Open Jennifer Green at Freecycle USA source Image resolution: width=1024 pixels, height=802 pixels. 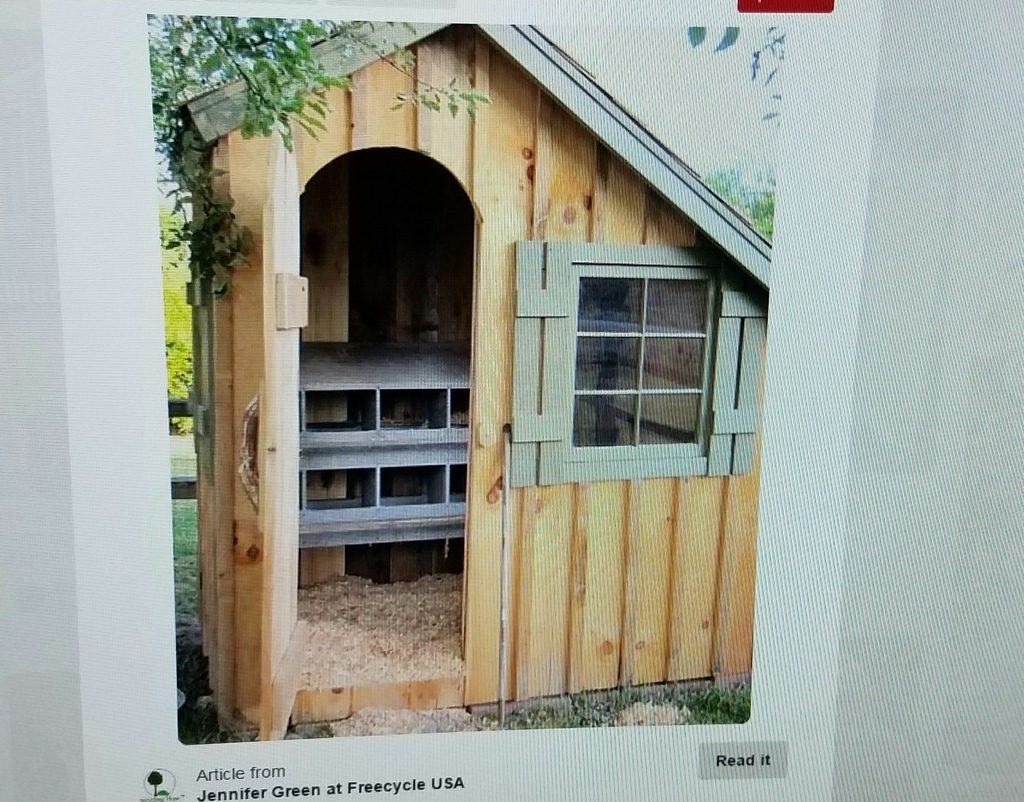click(330, 786)
